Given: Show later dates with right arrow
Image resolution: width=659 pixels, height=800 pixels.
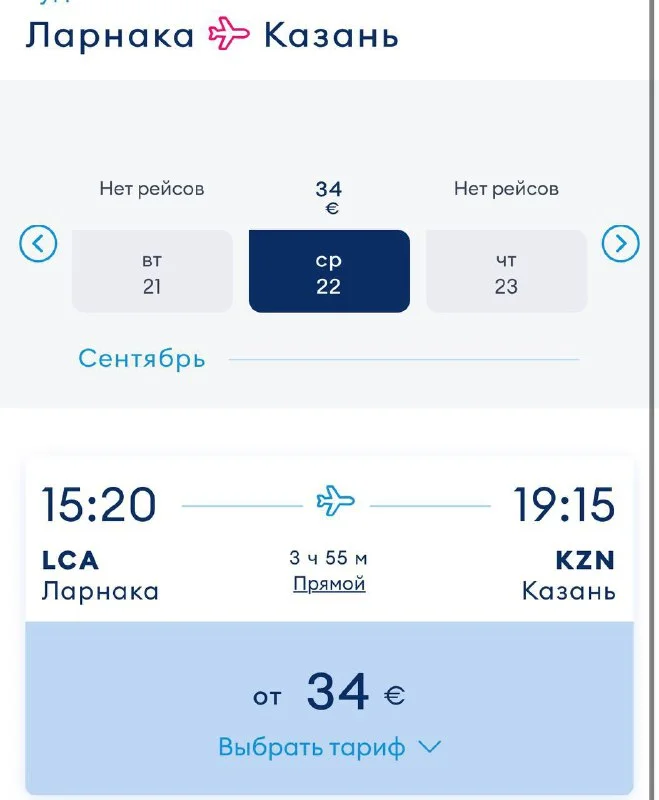Looking at the screenshot, I should point(620,243).
